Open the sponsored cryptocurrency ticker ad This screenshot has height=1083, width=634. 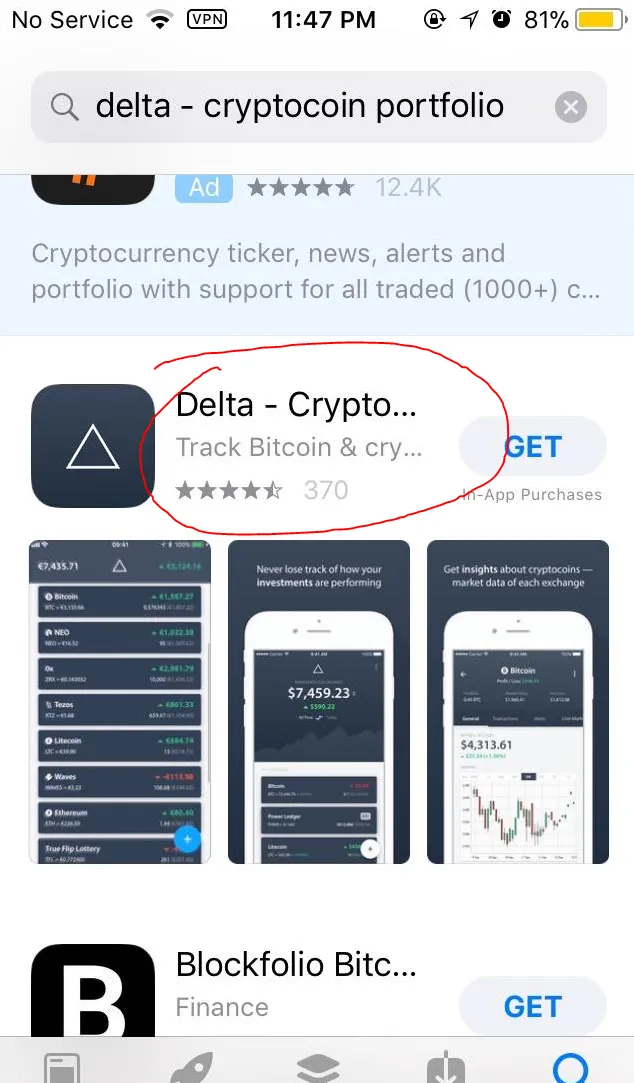pos(317,255)
